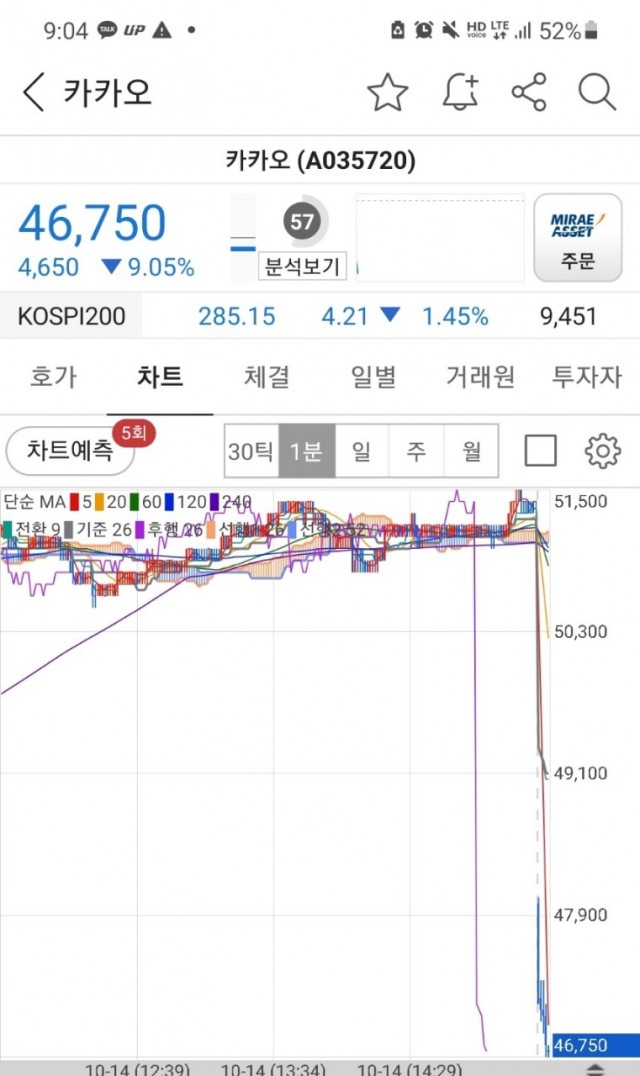The width and height of the screenshot is (640, 1076).
Task: Select the 30틱 chart interval
Action: coord(251,451)
